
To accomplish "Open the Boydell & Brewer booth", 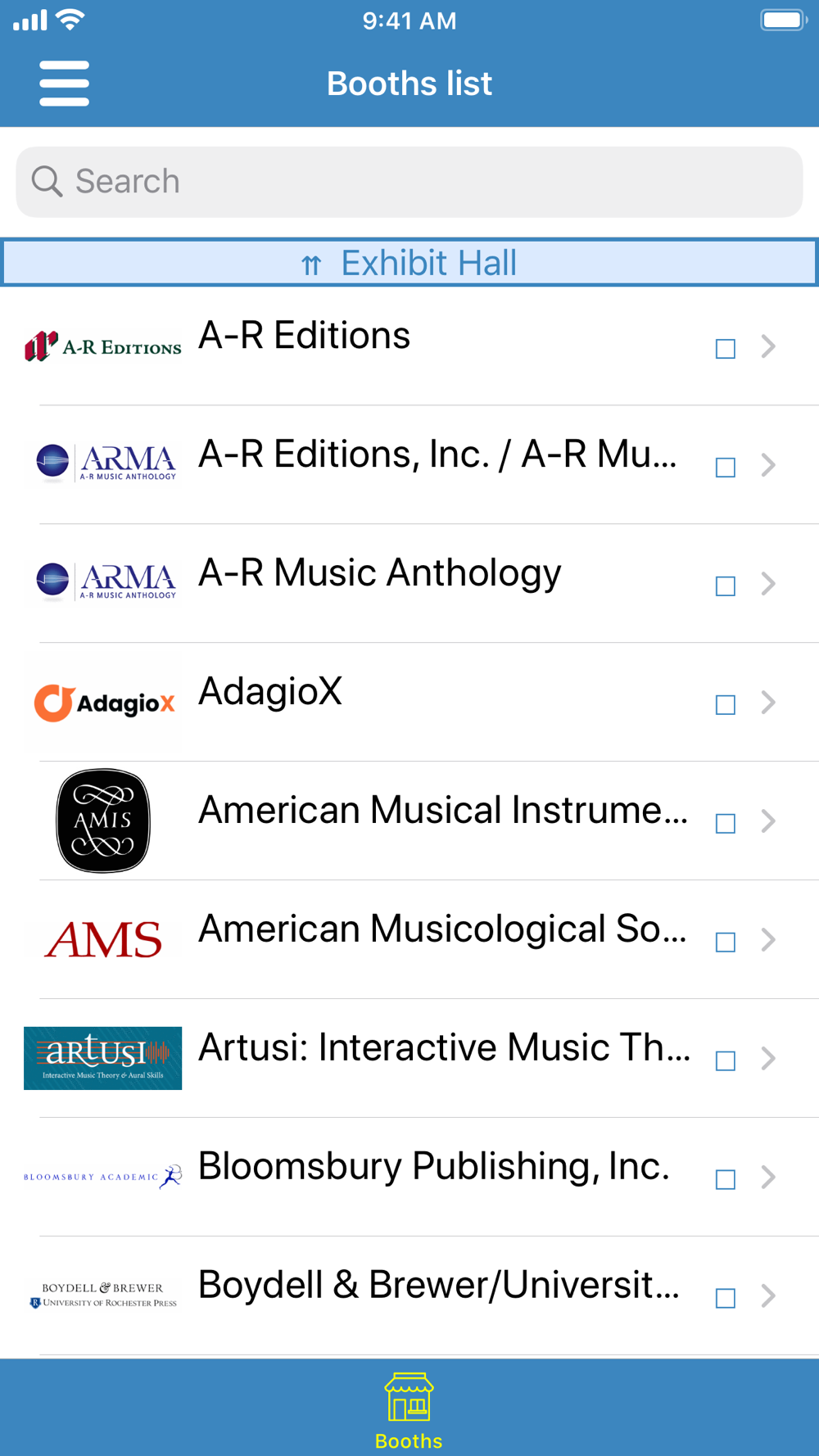I will click(409, 1296).
